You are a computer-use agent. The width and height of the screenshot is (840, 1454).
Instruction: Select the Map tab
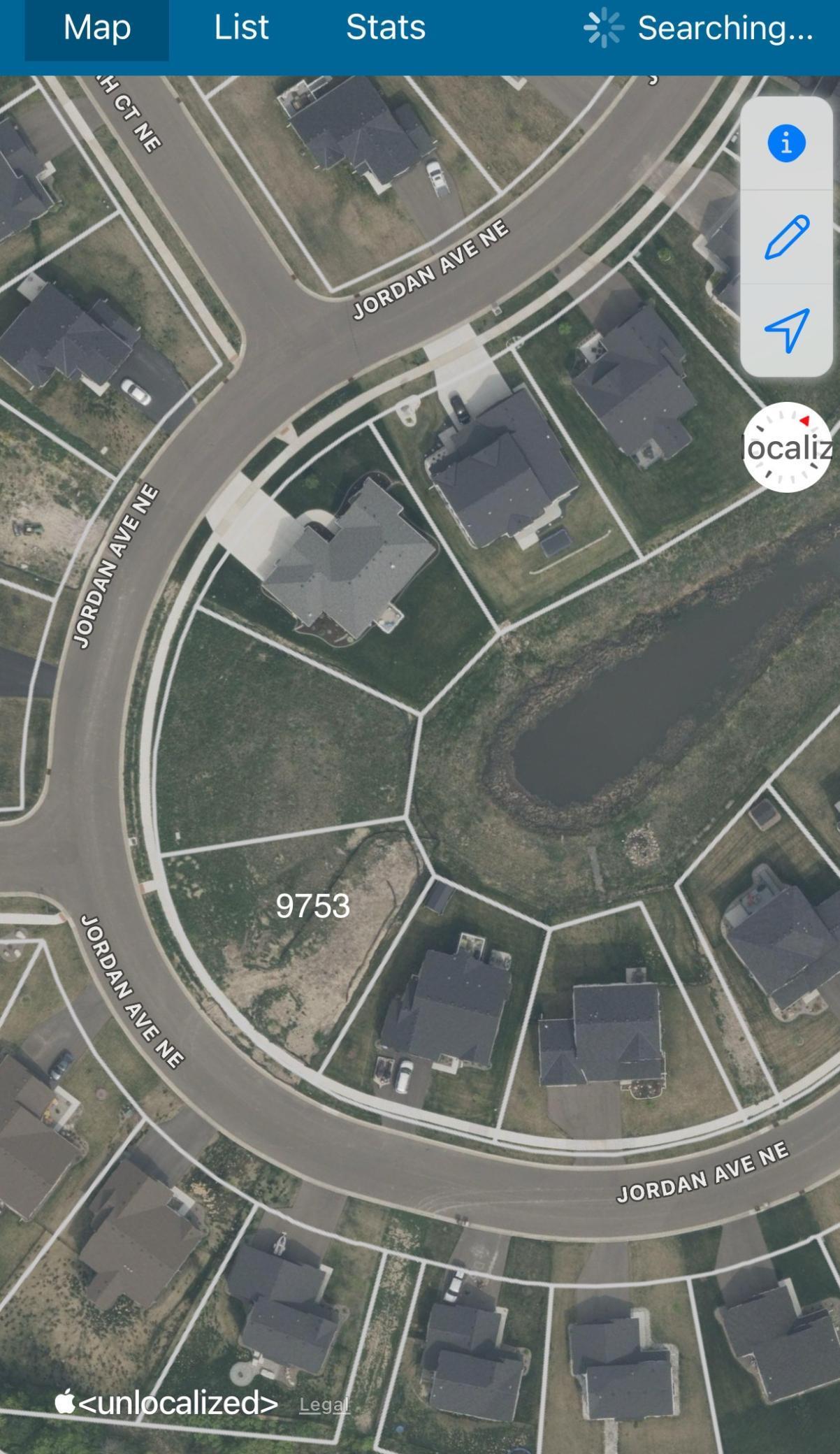(97, 28)
